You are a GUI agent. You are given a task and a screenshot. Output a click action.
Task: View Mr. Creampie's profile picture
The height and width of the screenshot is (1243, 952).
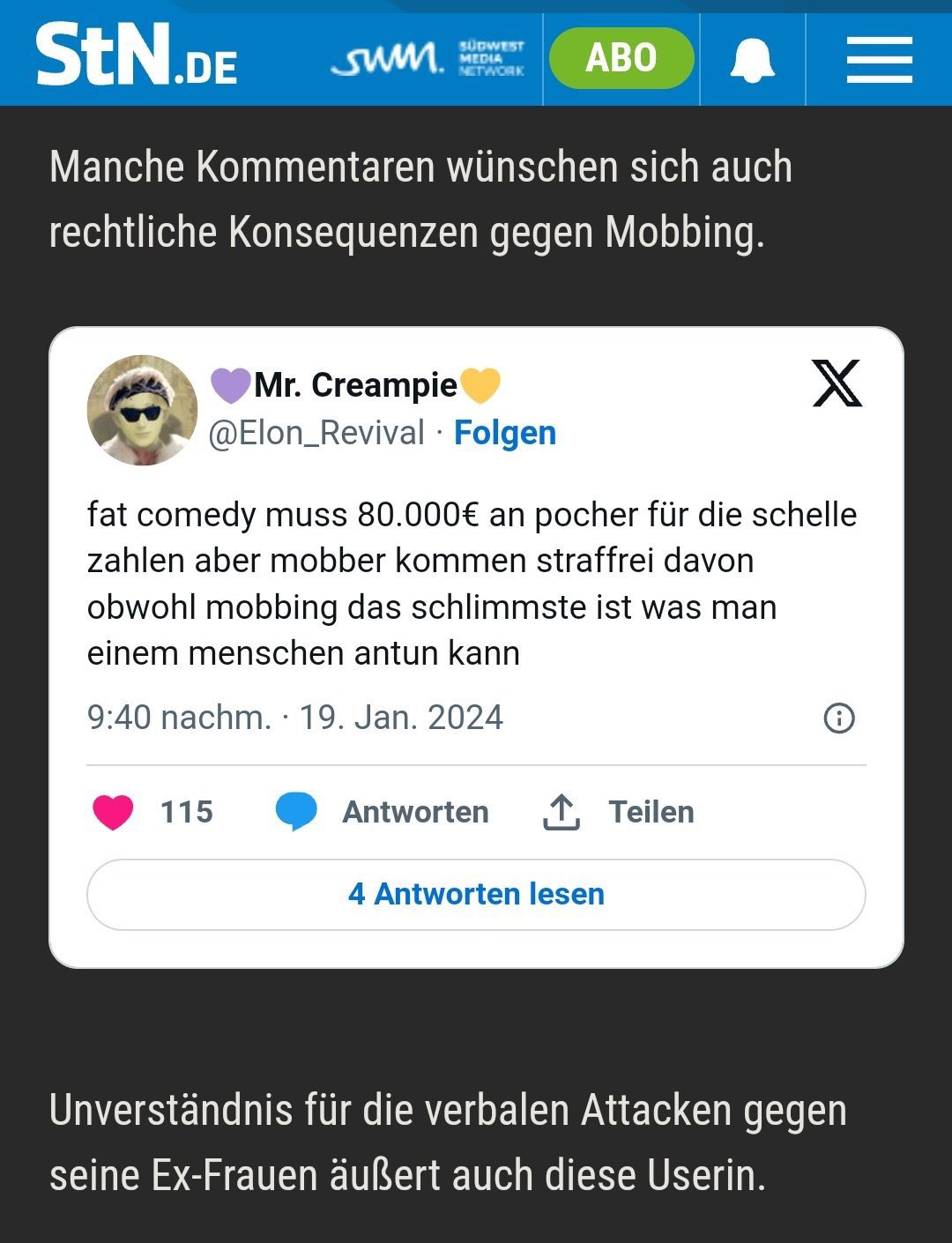[x=142, y=410]
